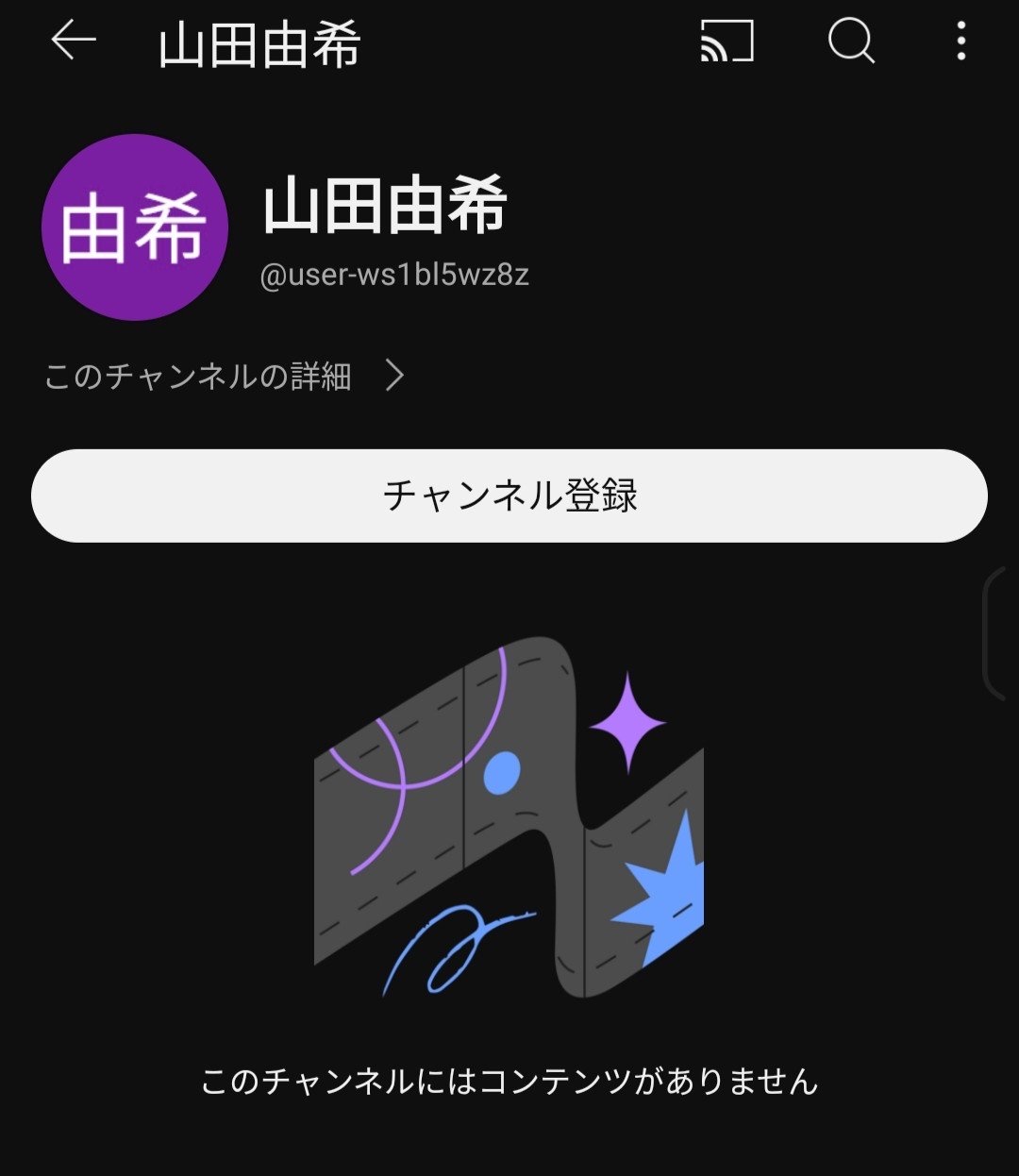Search within YouTube using the magnifier

click(851, 42)
